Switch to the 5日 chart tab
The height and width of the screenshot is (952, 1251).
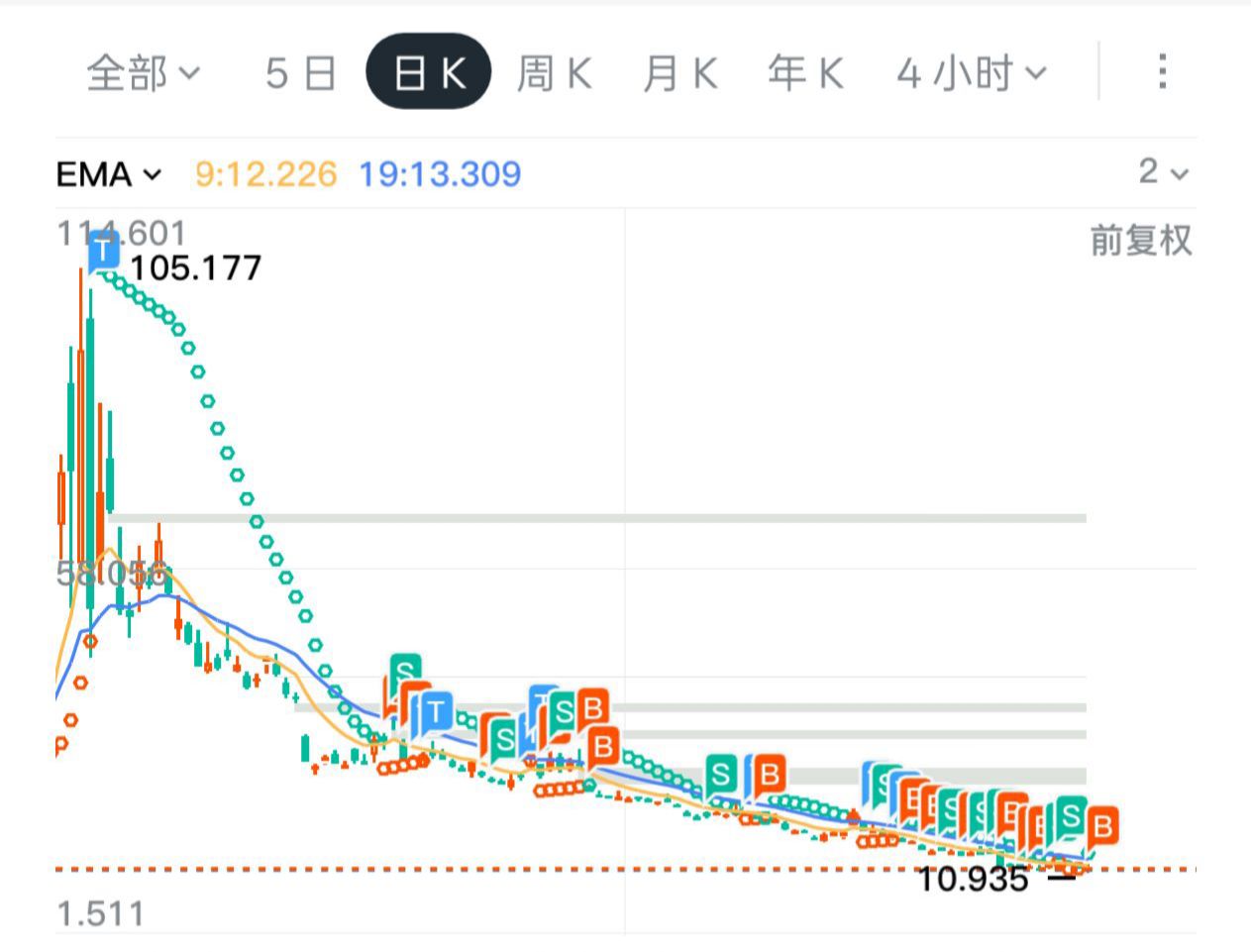coord(300,73)
